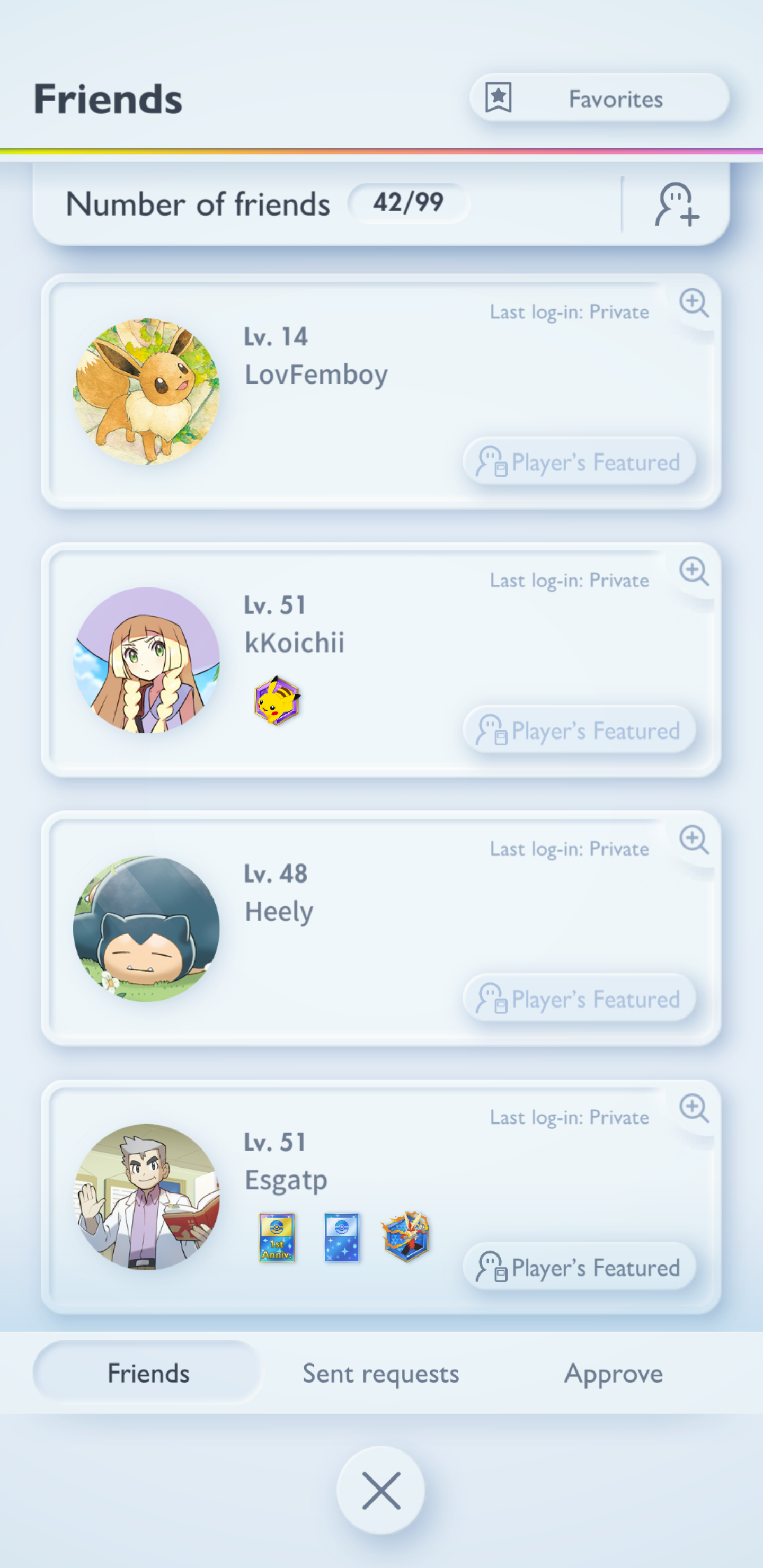Go to the Approve tab
Viewport: 763px width, 1568px height.
click(x=613, y=1373)
